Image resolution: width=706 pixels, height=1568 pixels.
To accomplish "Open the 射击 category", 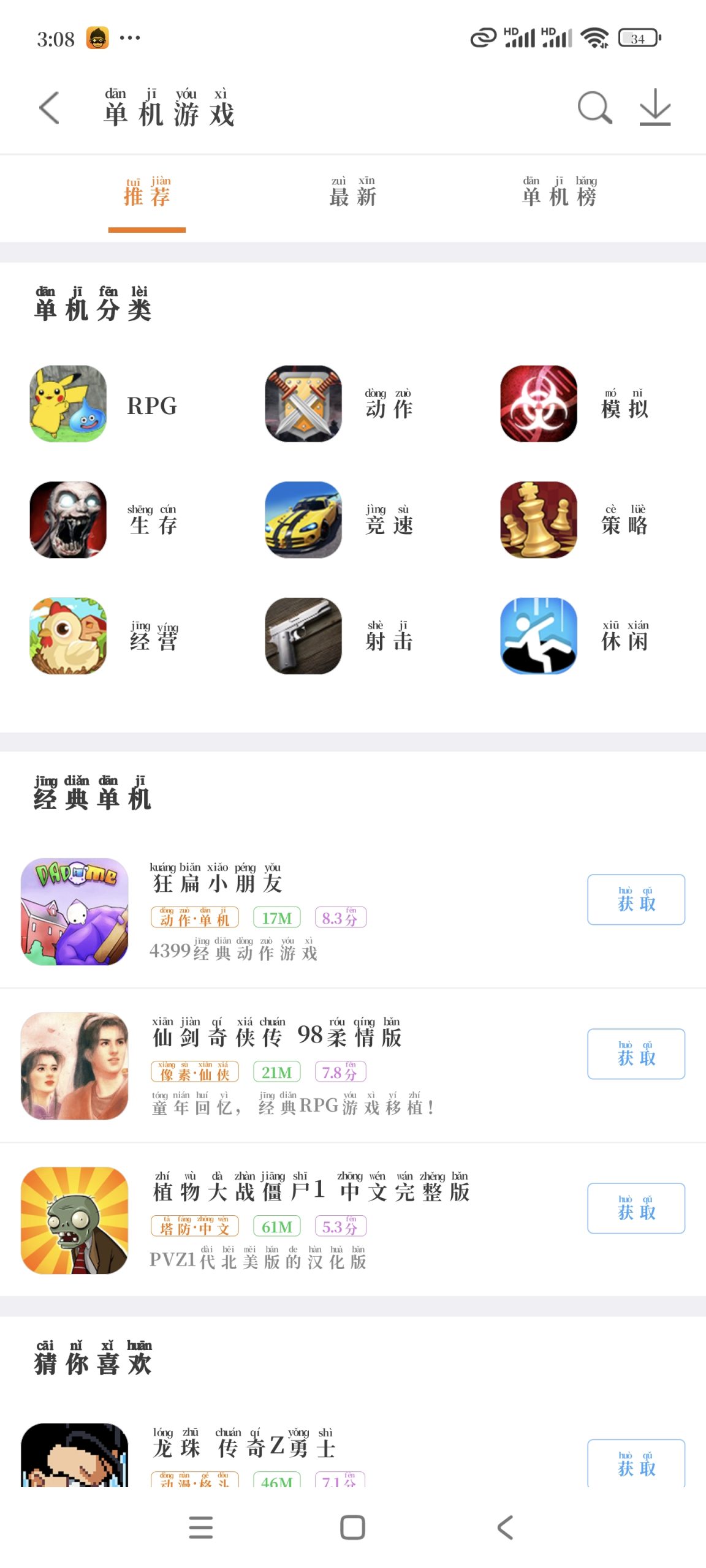I will (x=339, y=636).
